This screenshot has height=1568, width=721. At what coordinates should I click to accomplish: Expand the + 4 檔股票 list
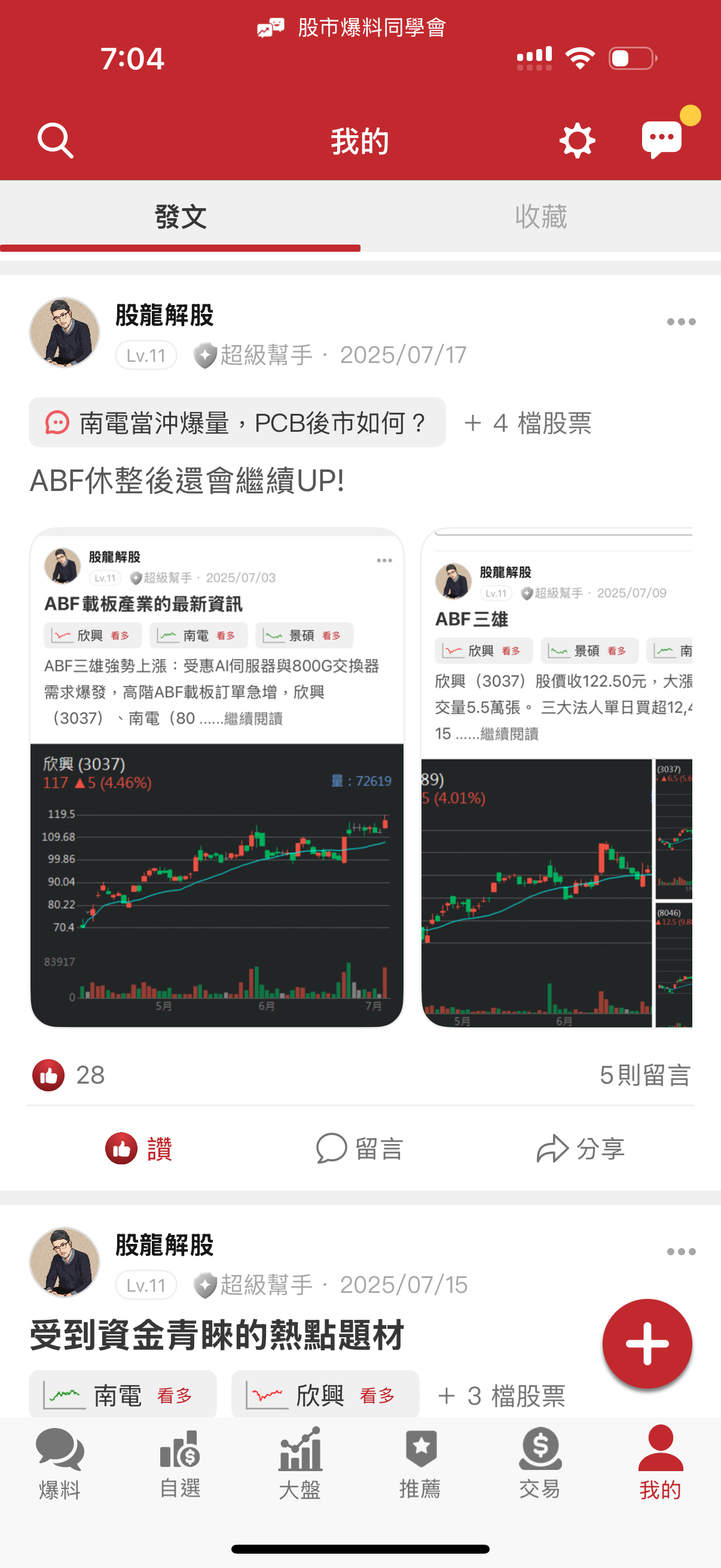(528, 423)
